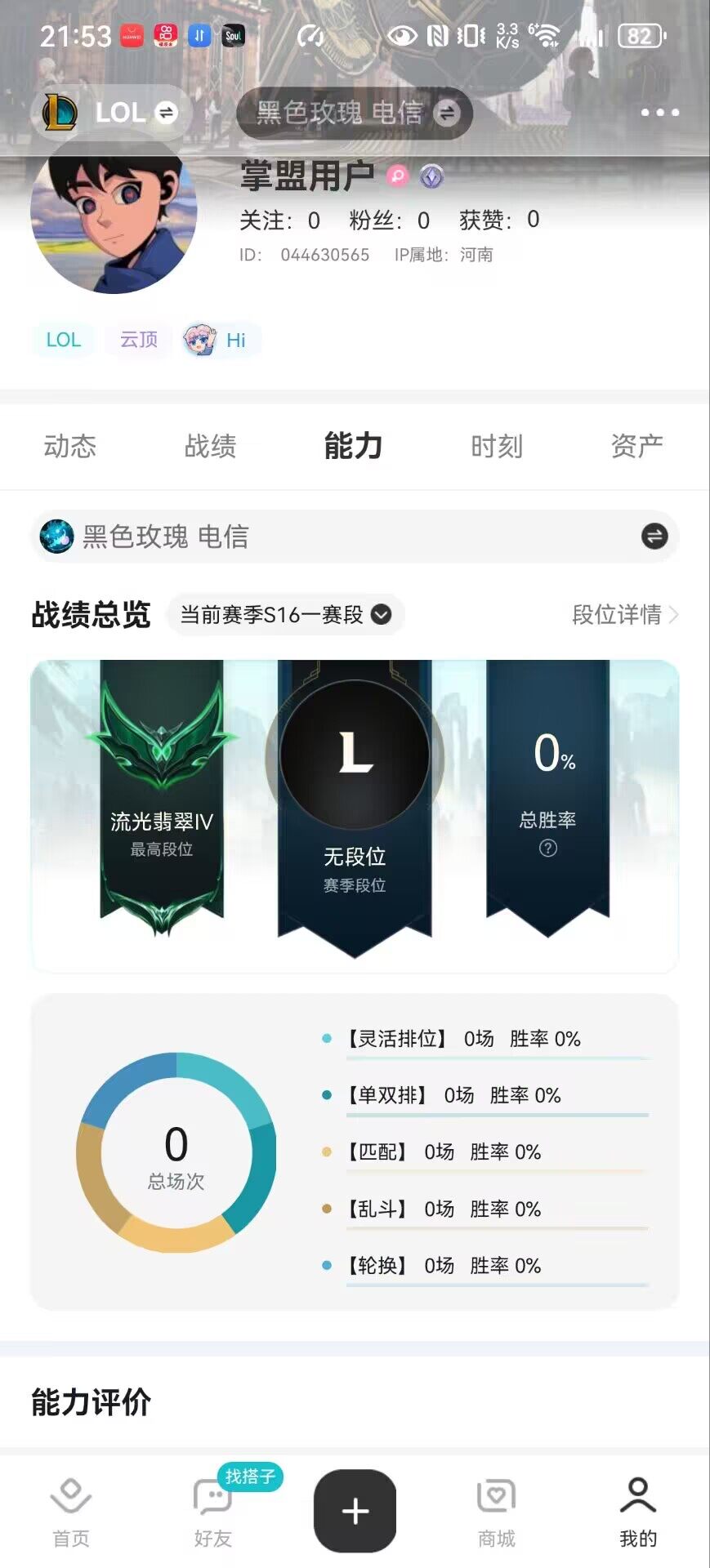Open 段位详情 rank details

click(x=625, y=615)
